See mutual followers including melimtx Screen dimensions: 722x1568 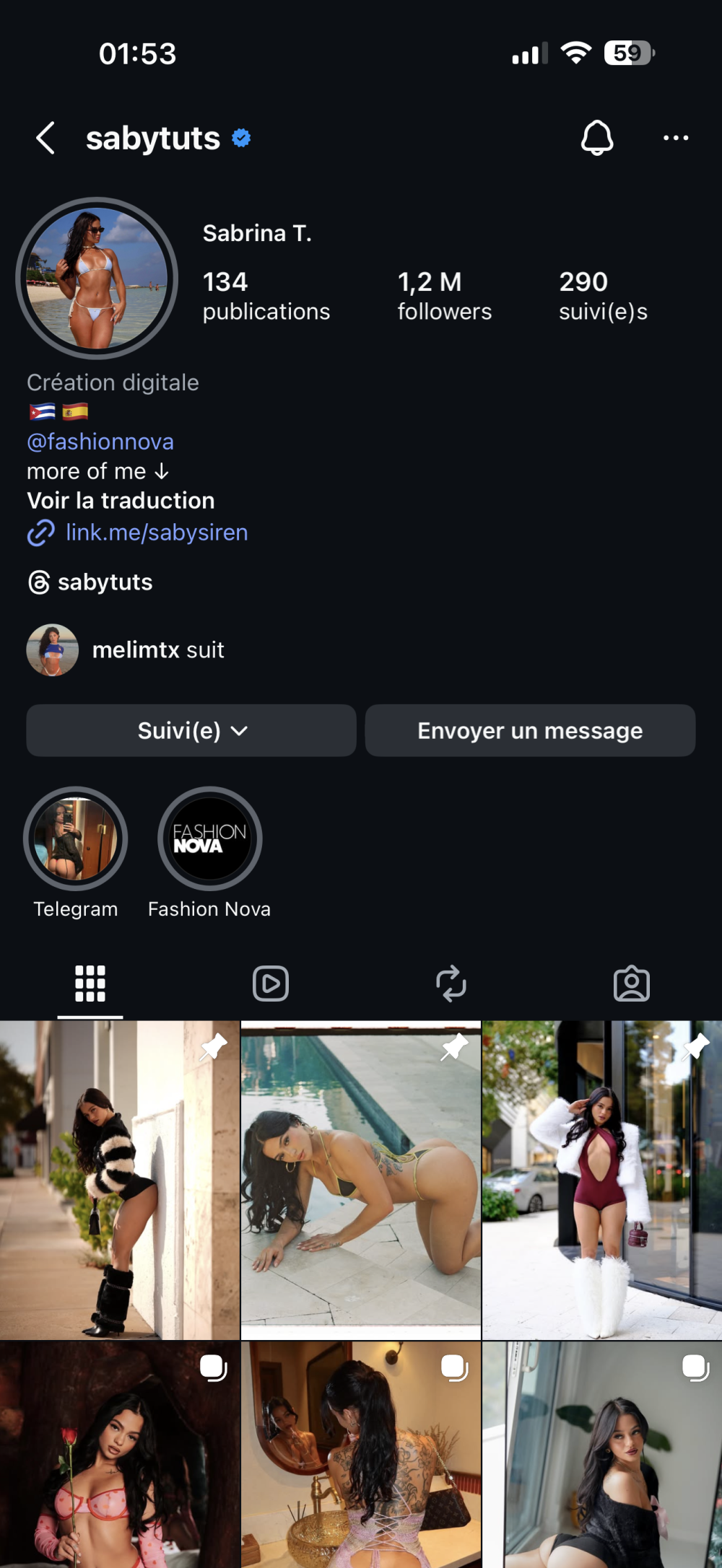pyautogui.click(x=158, y=650)
